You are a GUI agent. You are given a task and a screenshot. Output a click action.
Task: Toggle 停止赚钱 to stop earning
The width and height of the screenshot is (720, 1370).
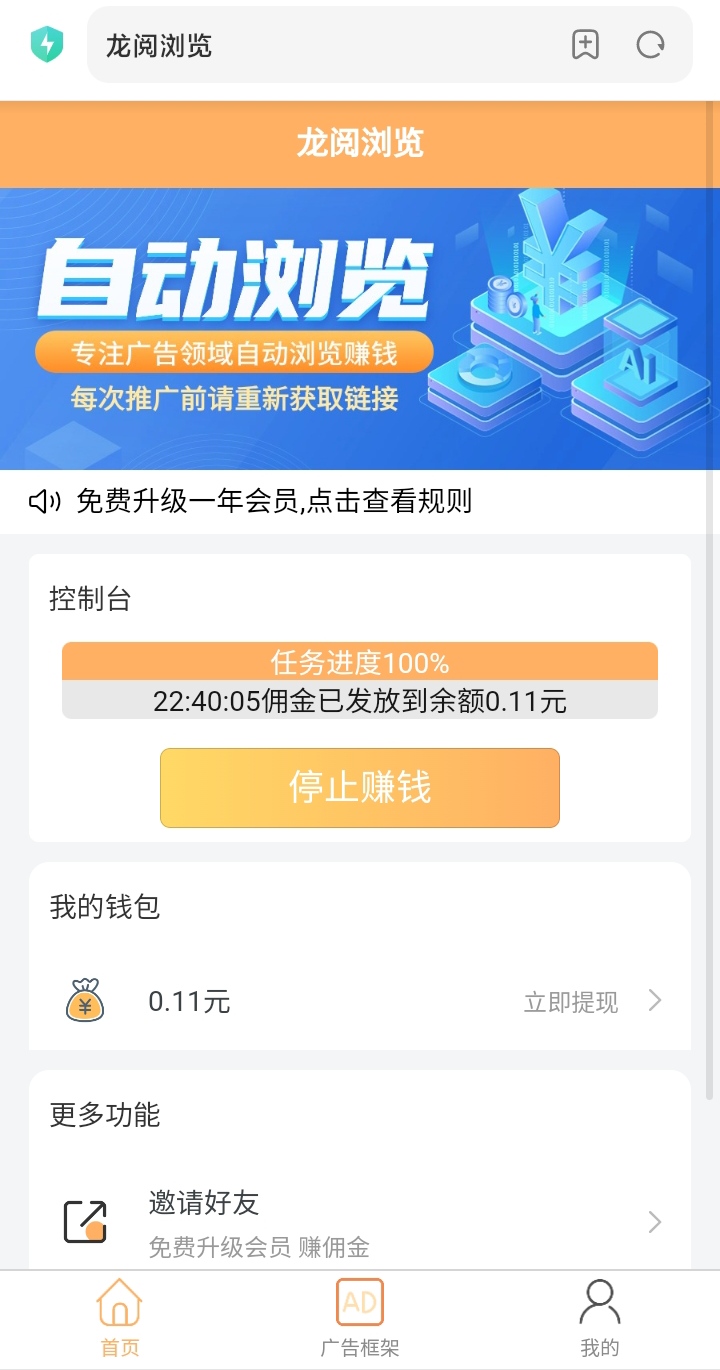[359, 787]
